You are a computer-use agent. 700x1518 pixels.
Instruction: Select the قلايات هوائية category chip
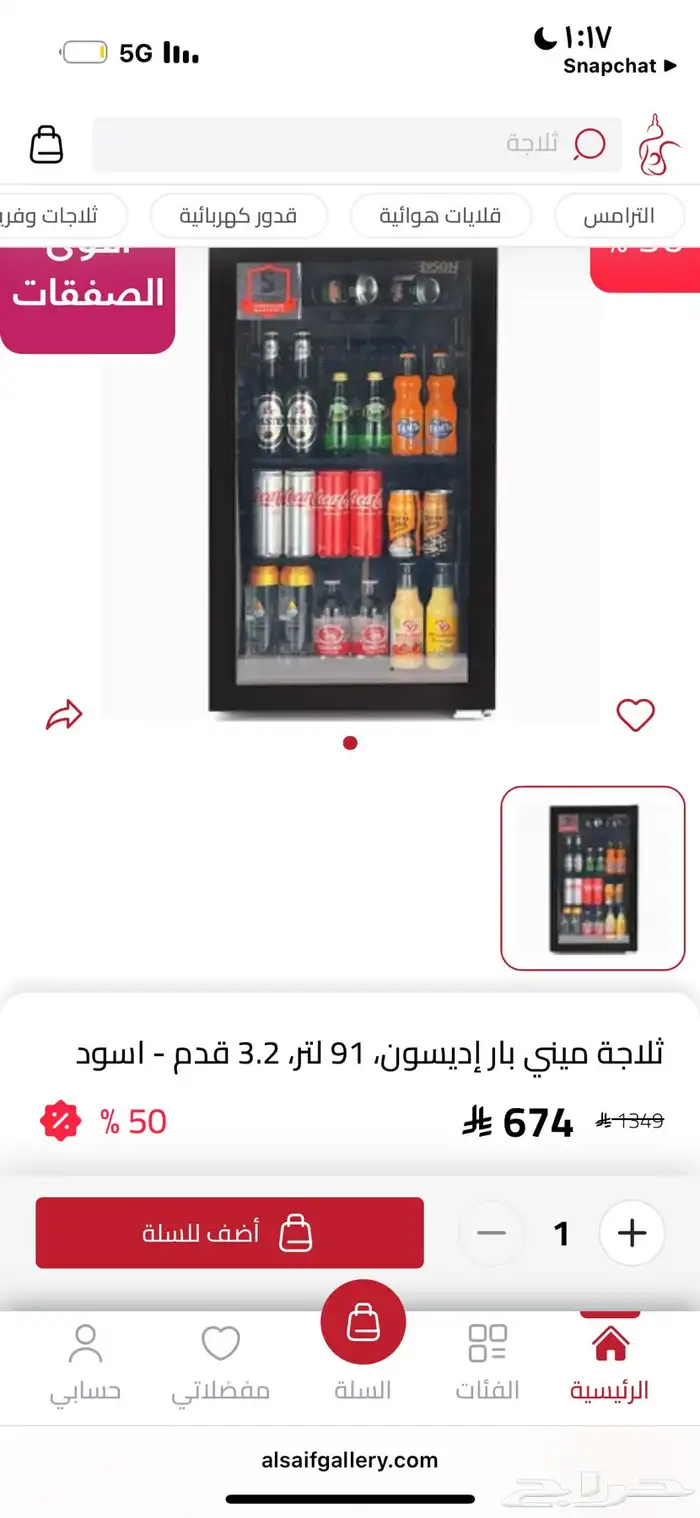[x=440, y=216]
